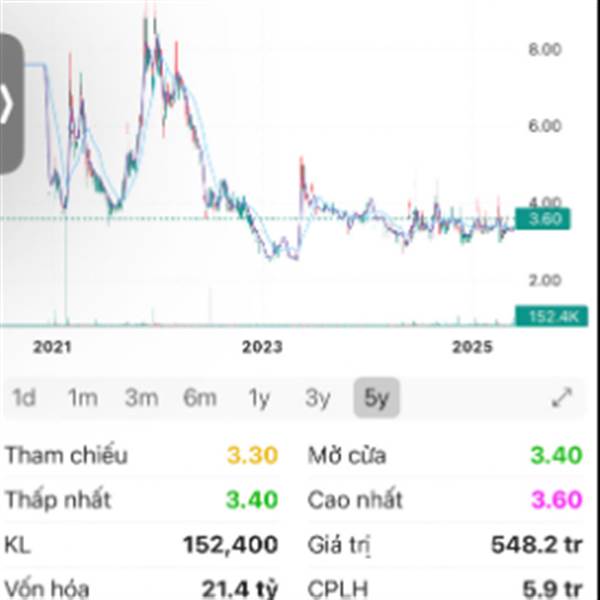
Task: Choose the 6m time range
Action: pos(200,398)
